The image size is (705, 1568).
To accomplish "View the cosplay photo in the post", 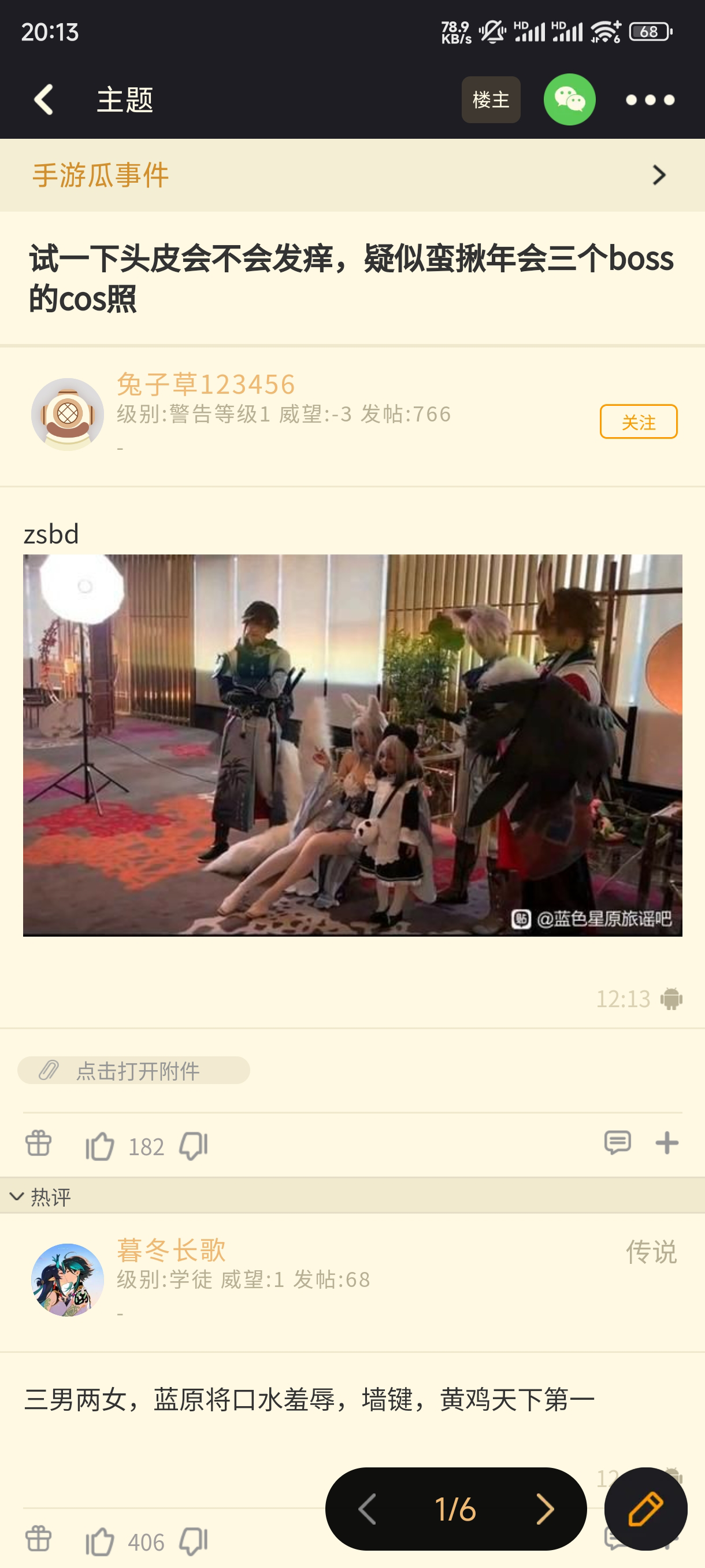I will 352,745.
